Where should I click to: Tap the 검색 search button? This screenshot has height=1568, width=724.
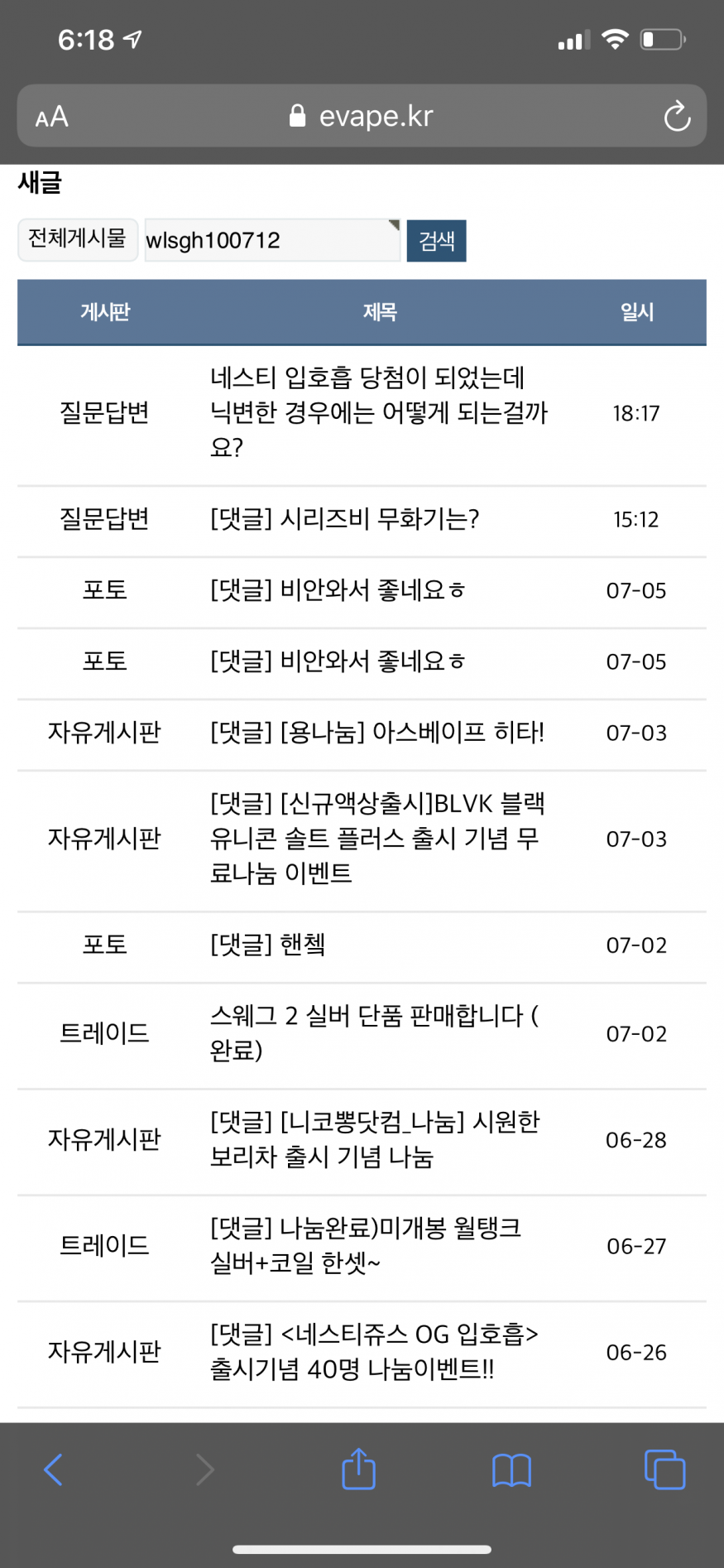coord(436,241)
